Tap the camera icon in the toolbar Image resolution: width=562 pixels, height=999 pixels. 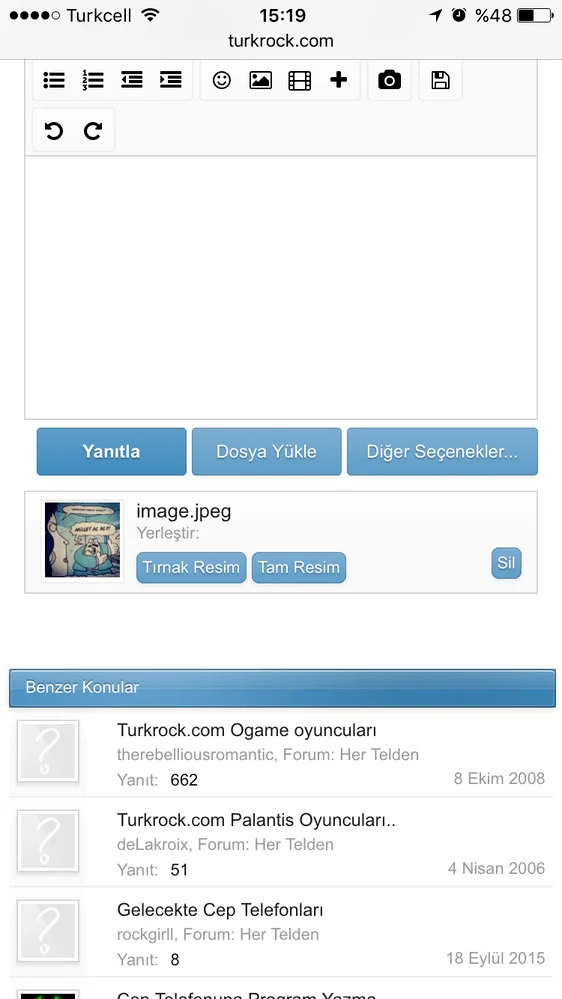tap(389, 80)
